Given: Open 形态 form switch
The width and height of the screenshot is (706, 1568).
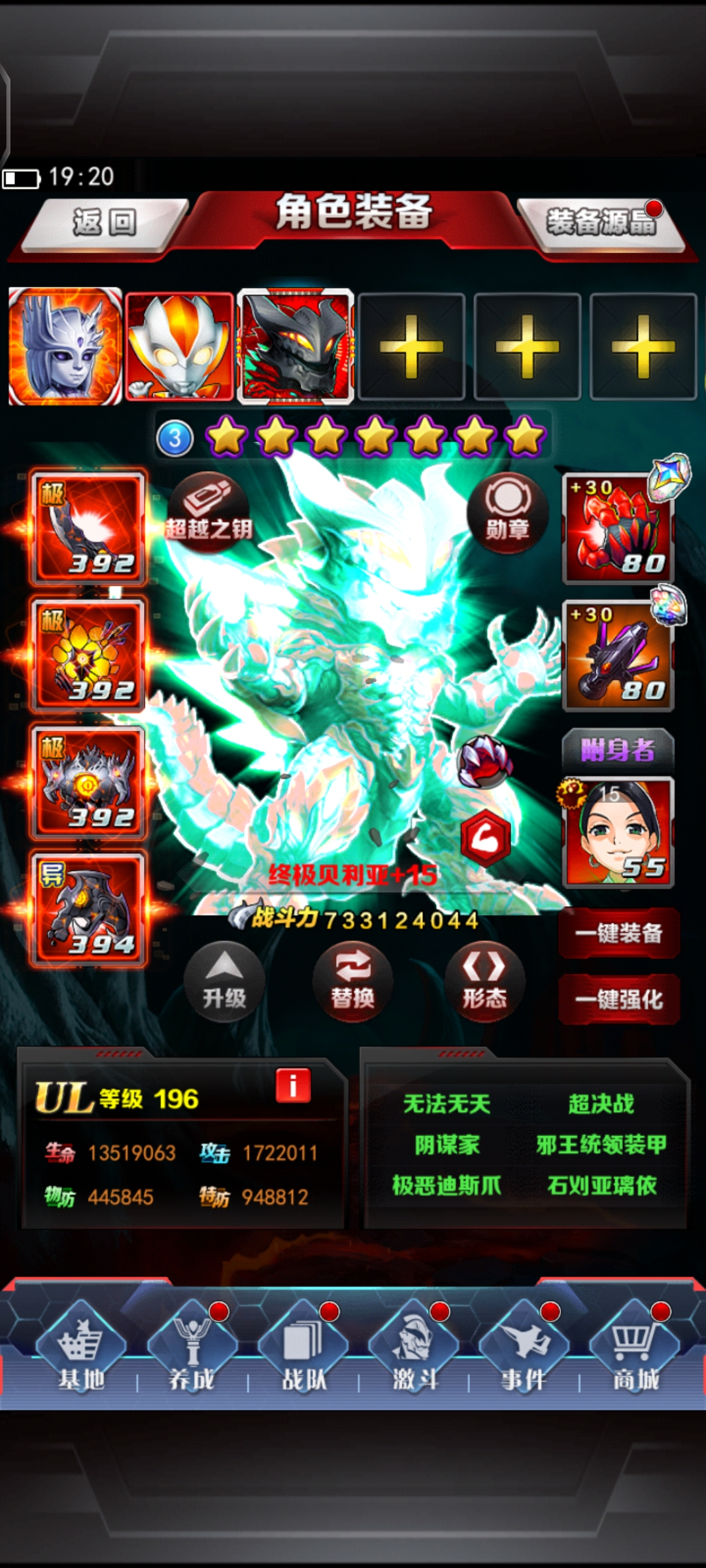Looking at the screenshot, I should click(x=484, y=981).
